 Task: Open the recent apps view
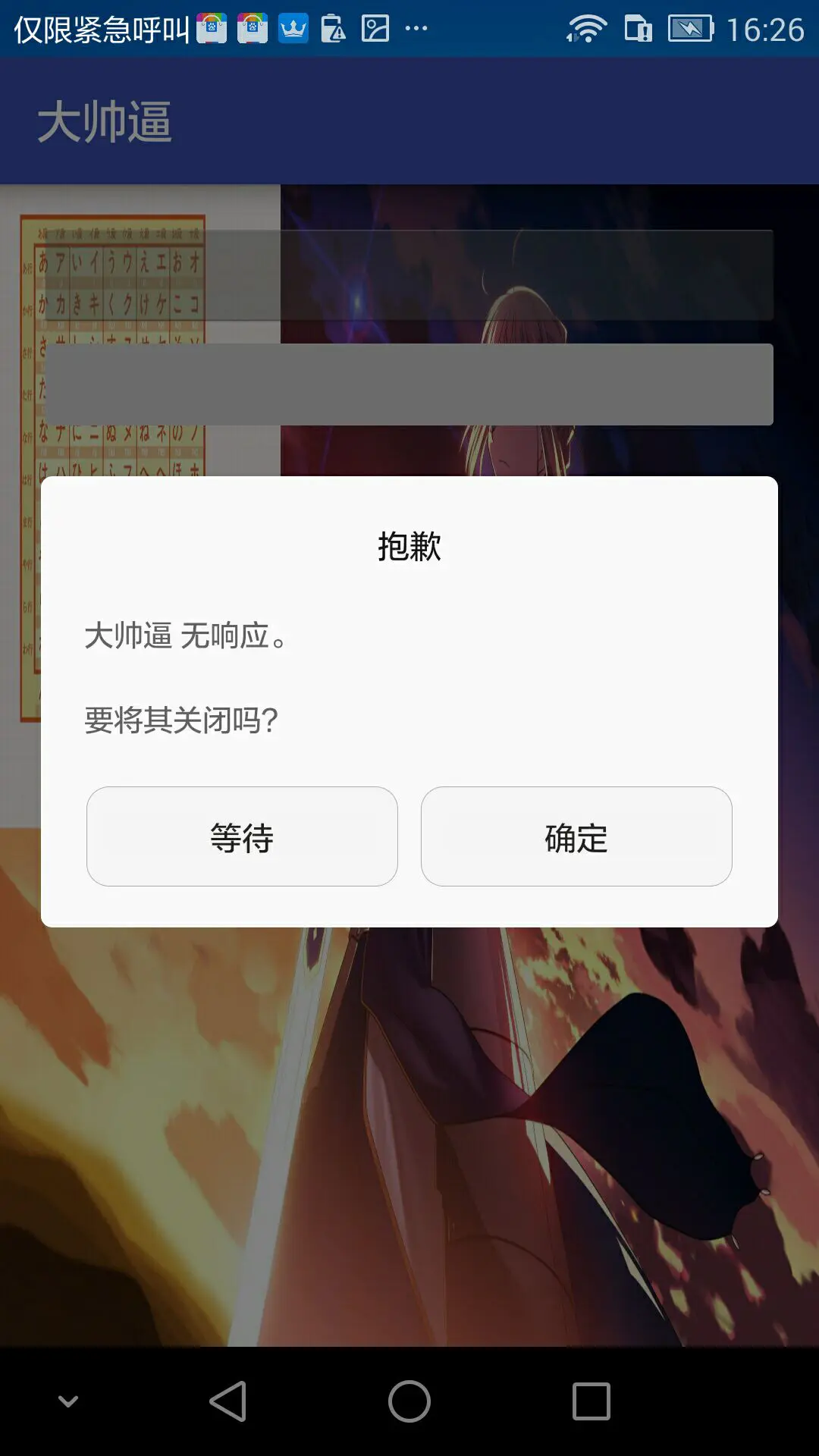591,1401
